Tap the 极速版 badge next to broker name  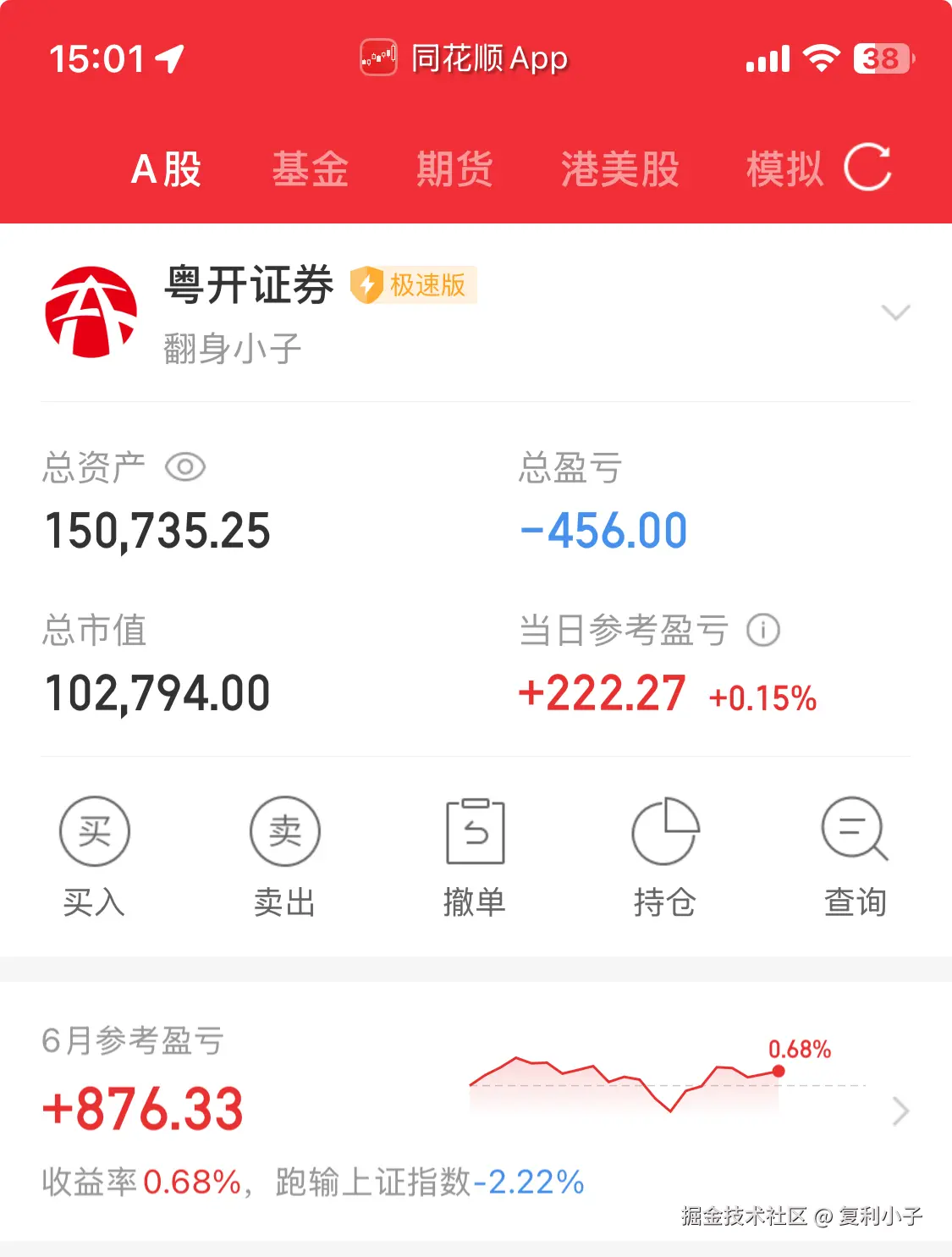[414, 286]
